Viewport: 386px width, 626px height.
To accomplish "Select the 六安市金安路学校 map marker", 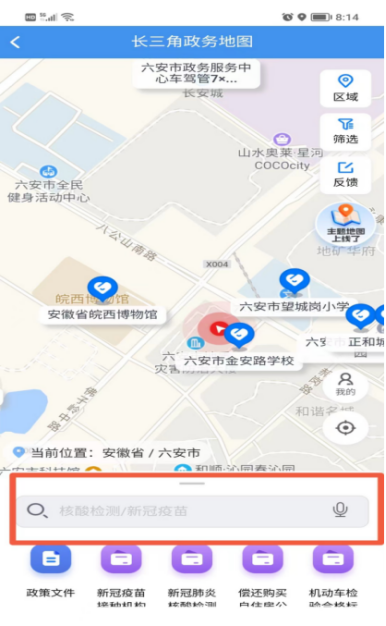I will tap(239, 335).
